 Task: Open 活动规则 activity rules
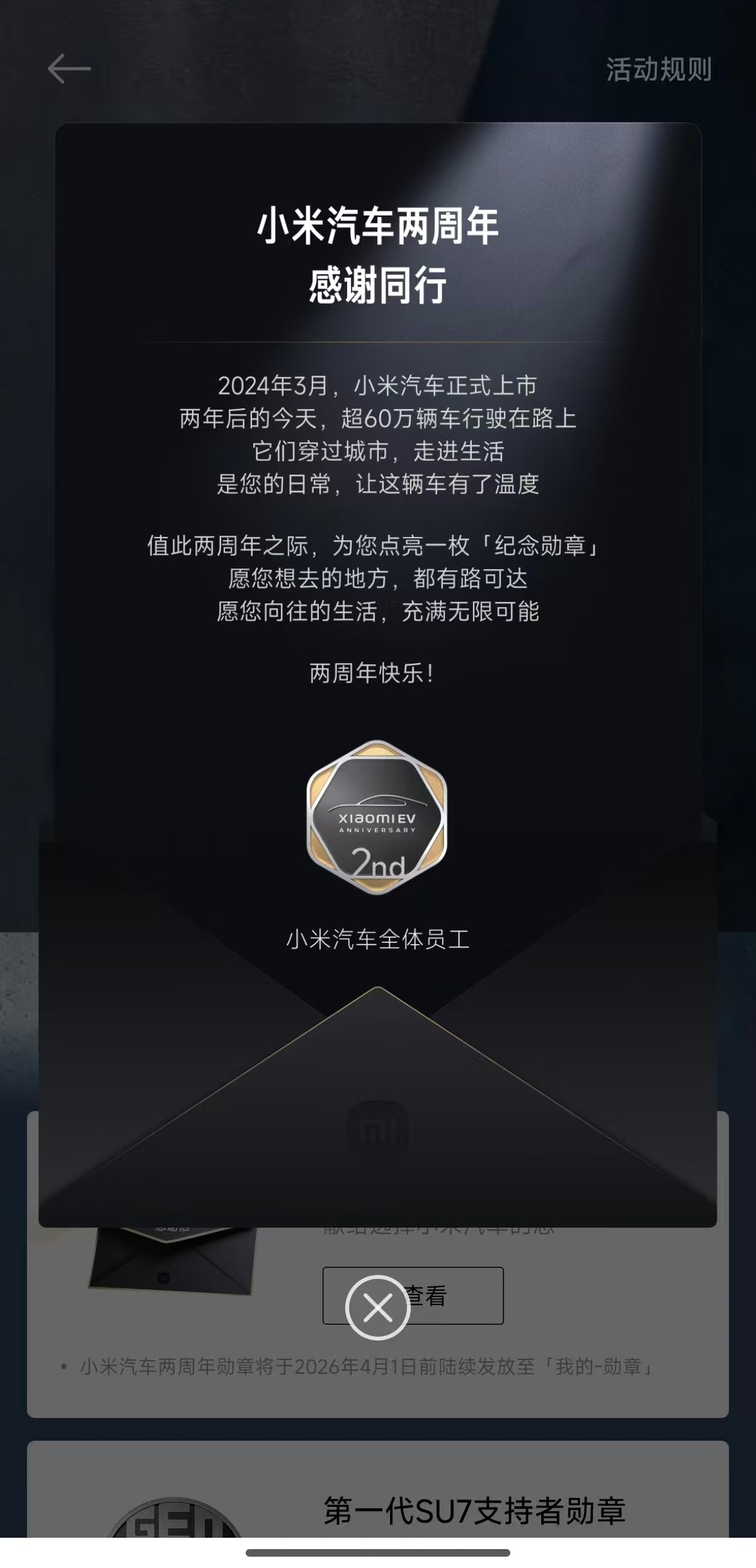pos(658,69)
